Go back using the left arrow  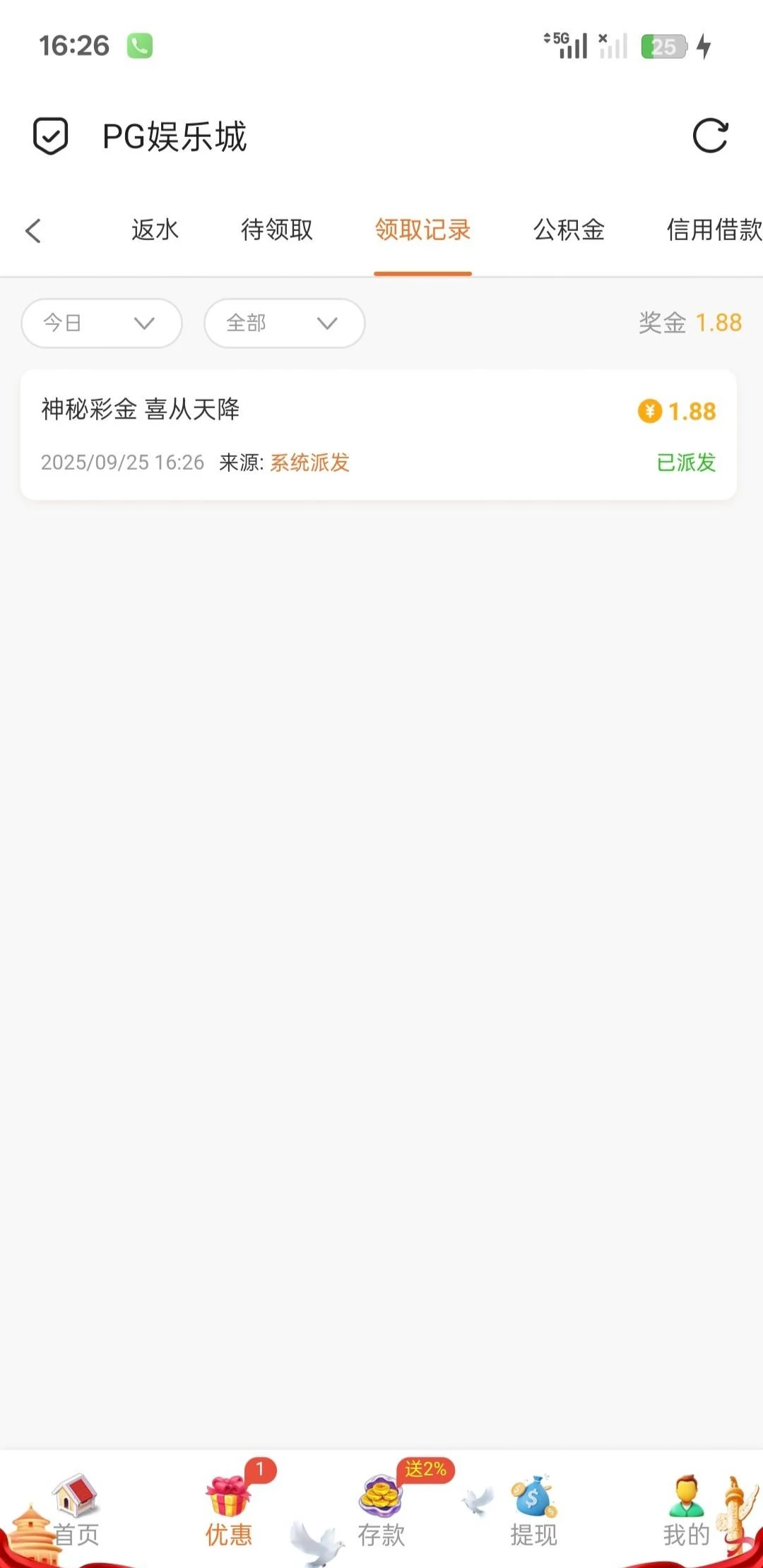point(33,230)
